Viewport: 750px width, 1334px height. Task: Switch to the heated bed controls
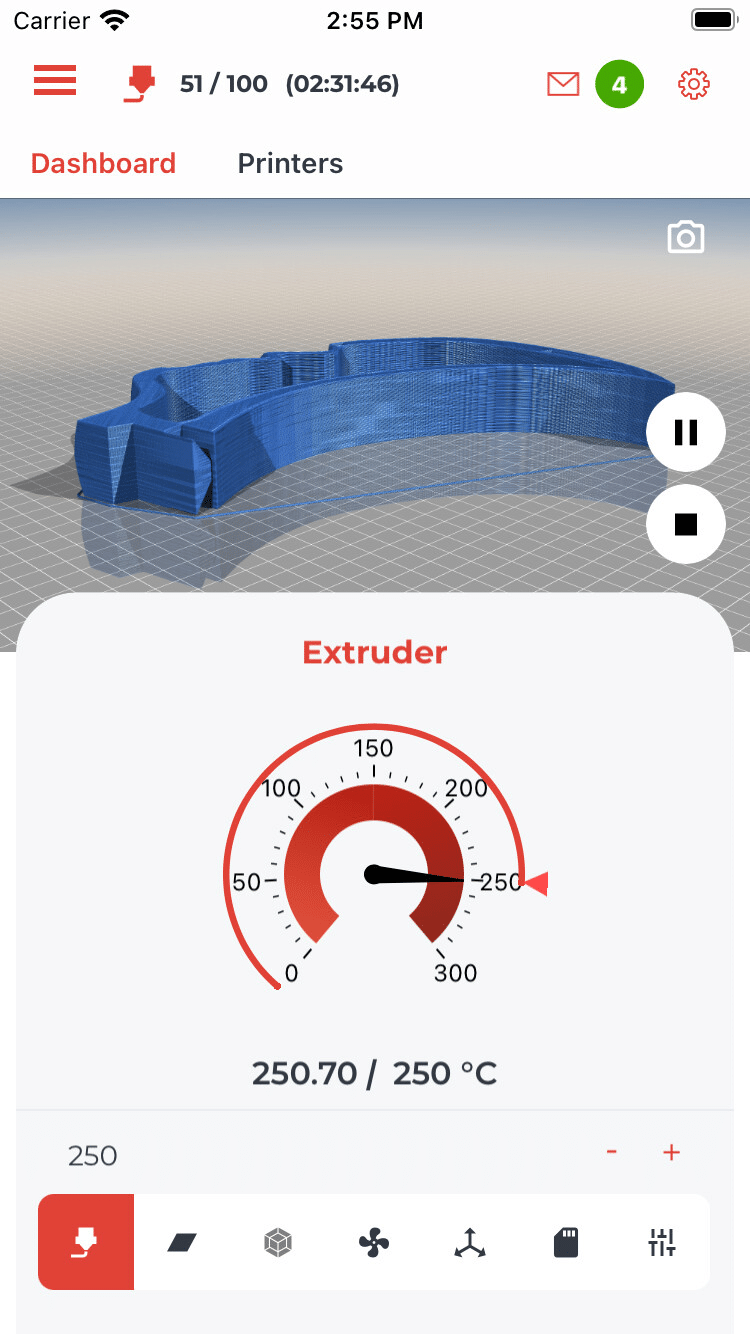pyautogui.click(x=181, y=1242)
